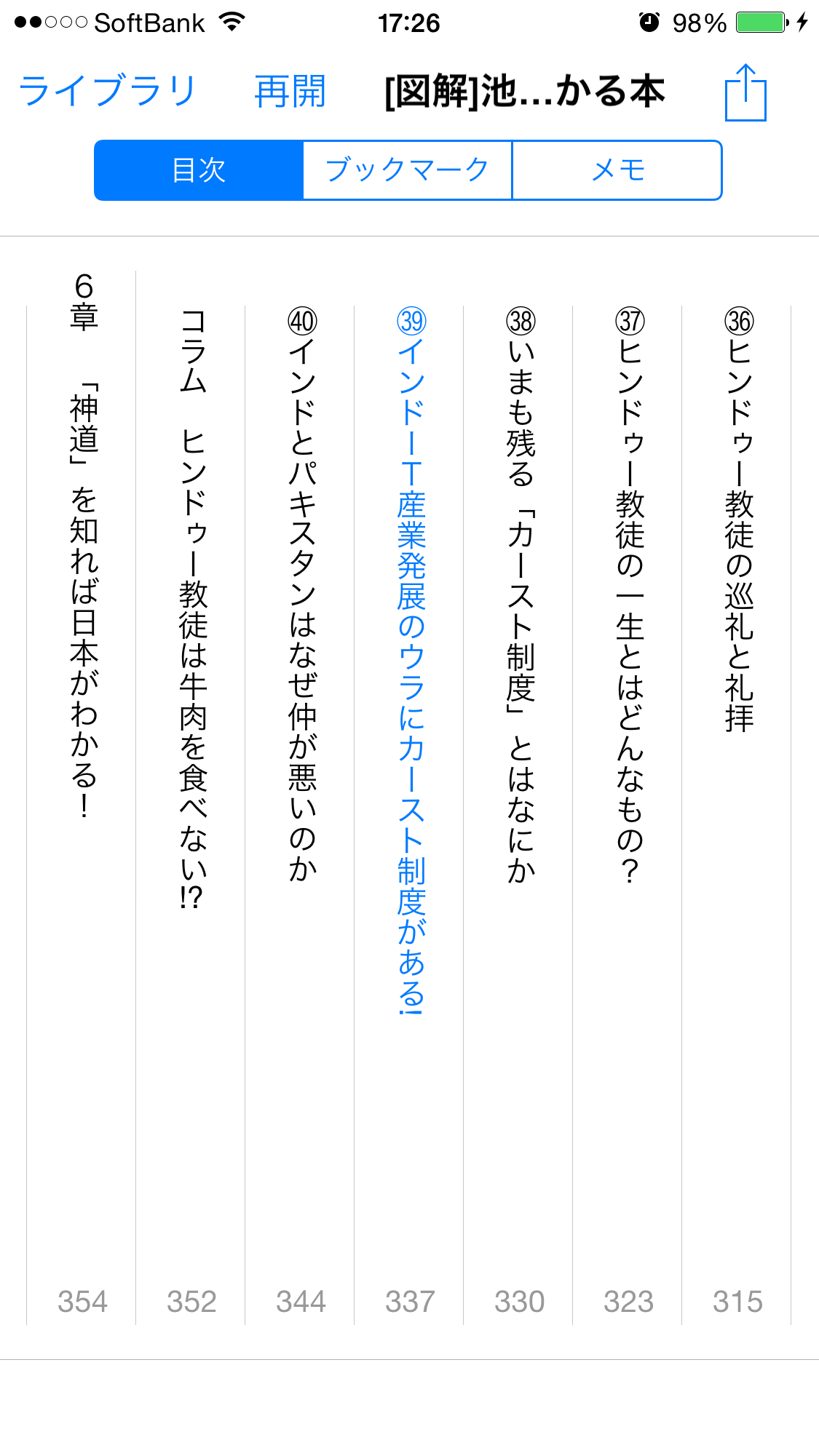
Task: Tap 再開 to resume reading
Action: [x=290, y=92]
